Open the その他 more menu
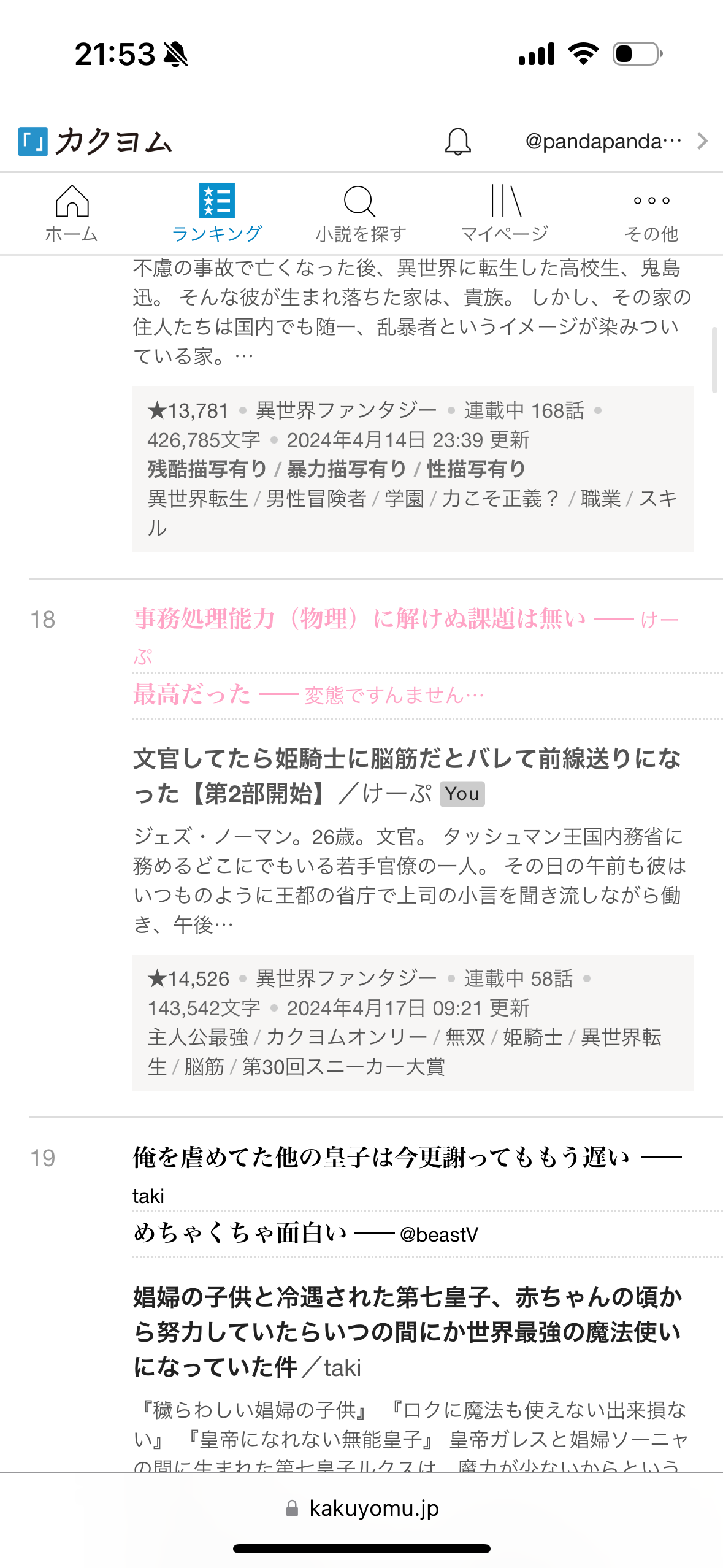The width and height of the screenshot is (723, 1568). [651, 214]
